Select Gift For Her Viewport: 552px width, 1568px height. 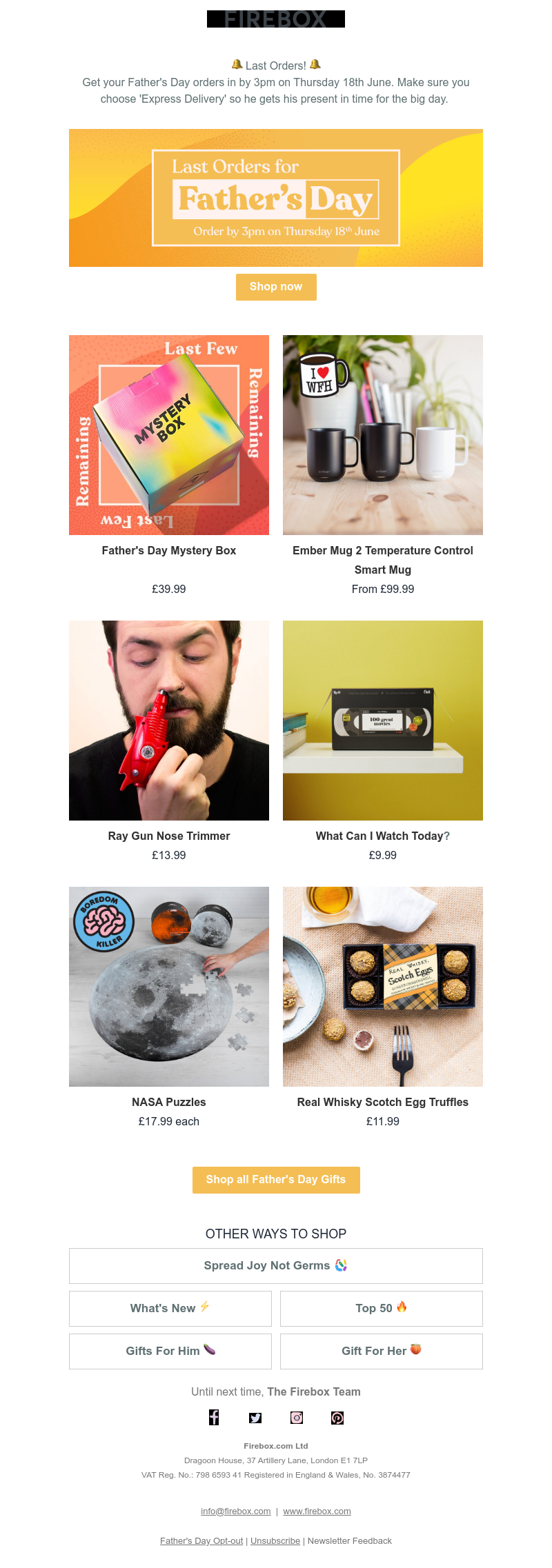point(382,1351)
